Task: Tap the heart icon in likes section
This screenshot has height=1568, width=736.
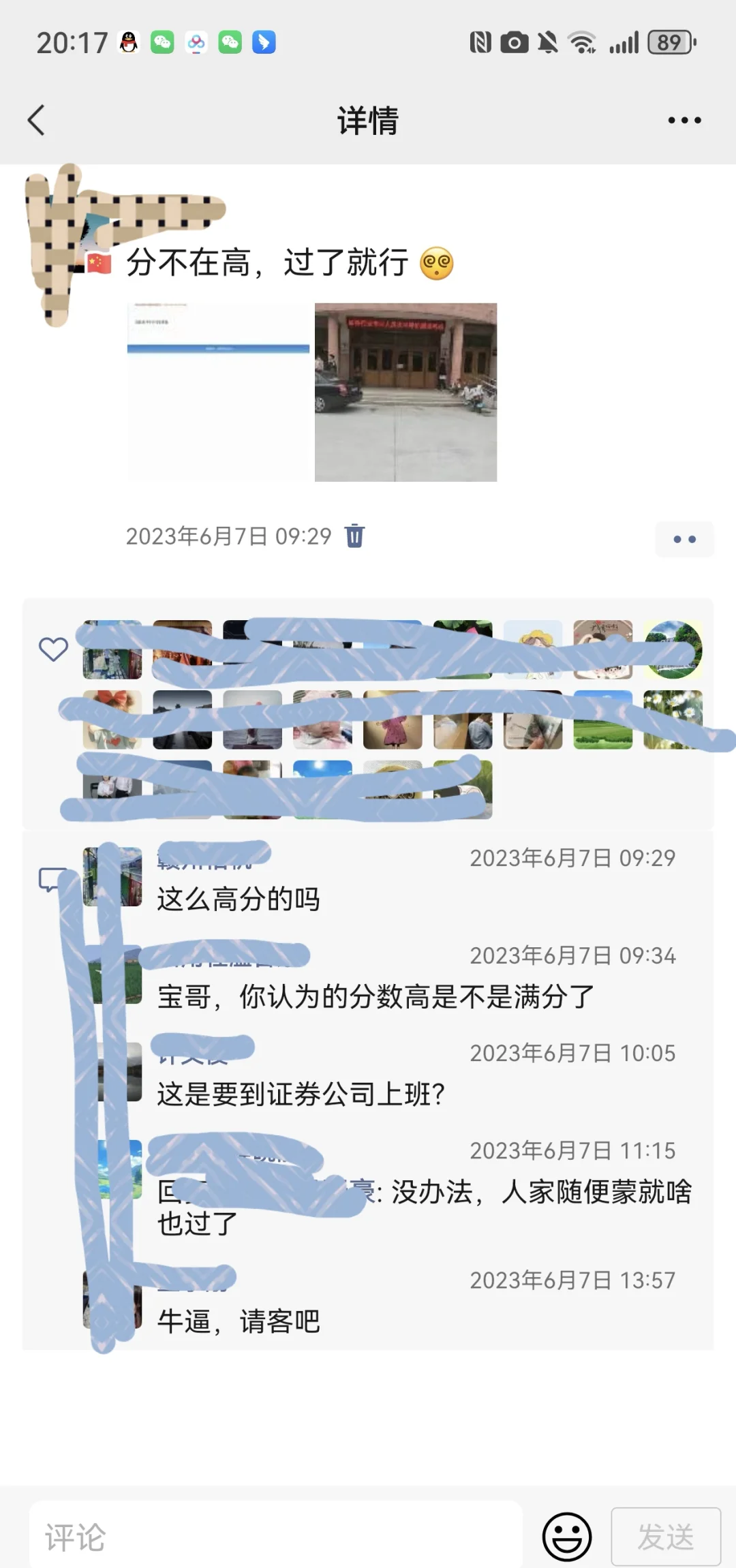Action: pos(54,649)
